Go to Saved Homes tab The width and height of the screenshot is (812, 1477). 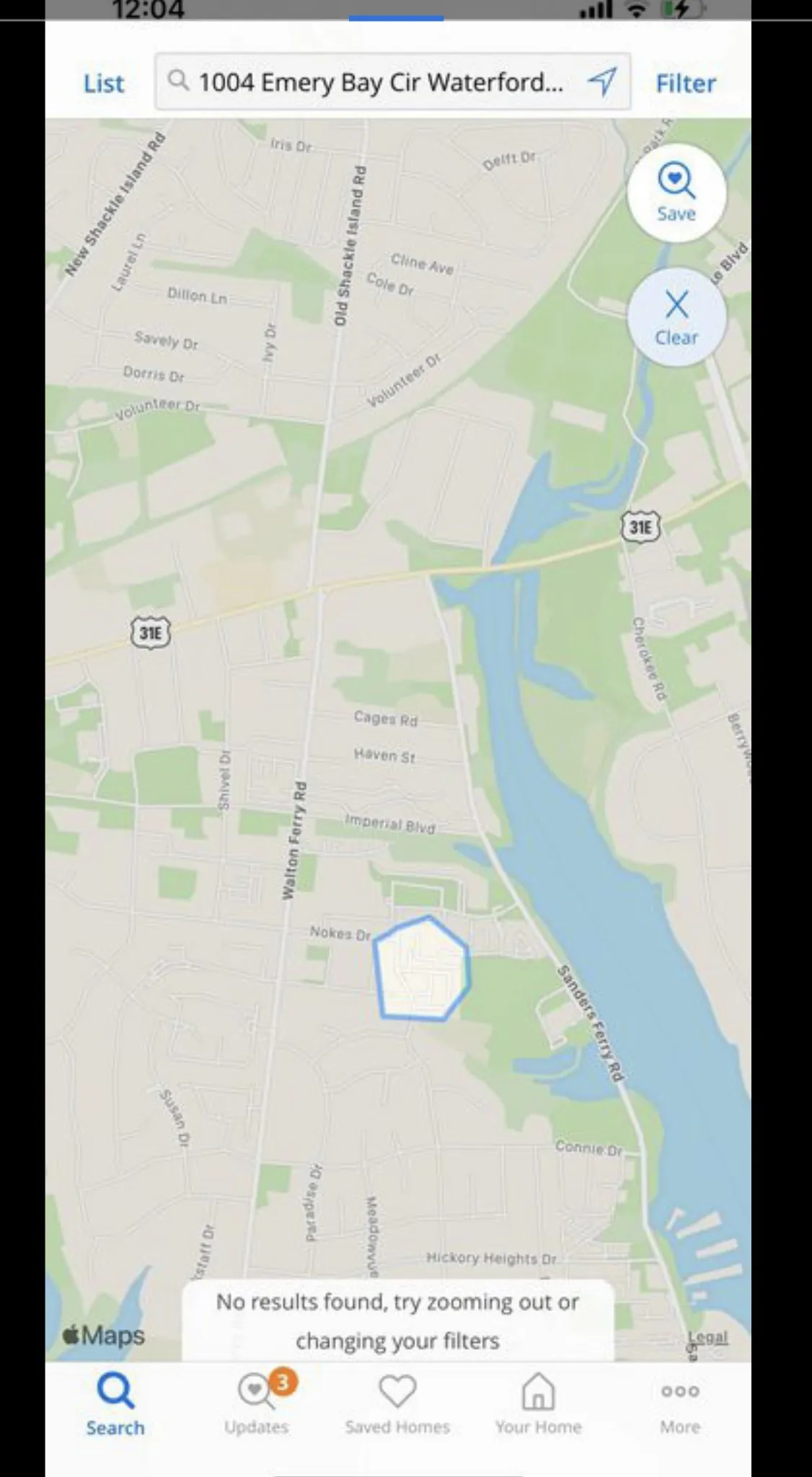coord(397,1403)
